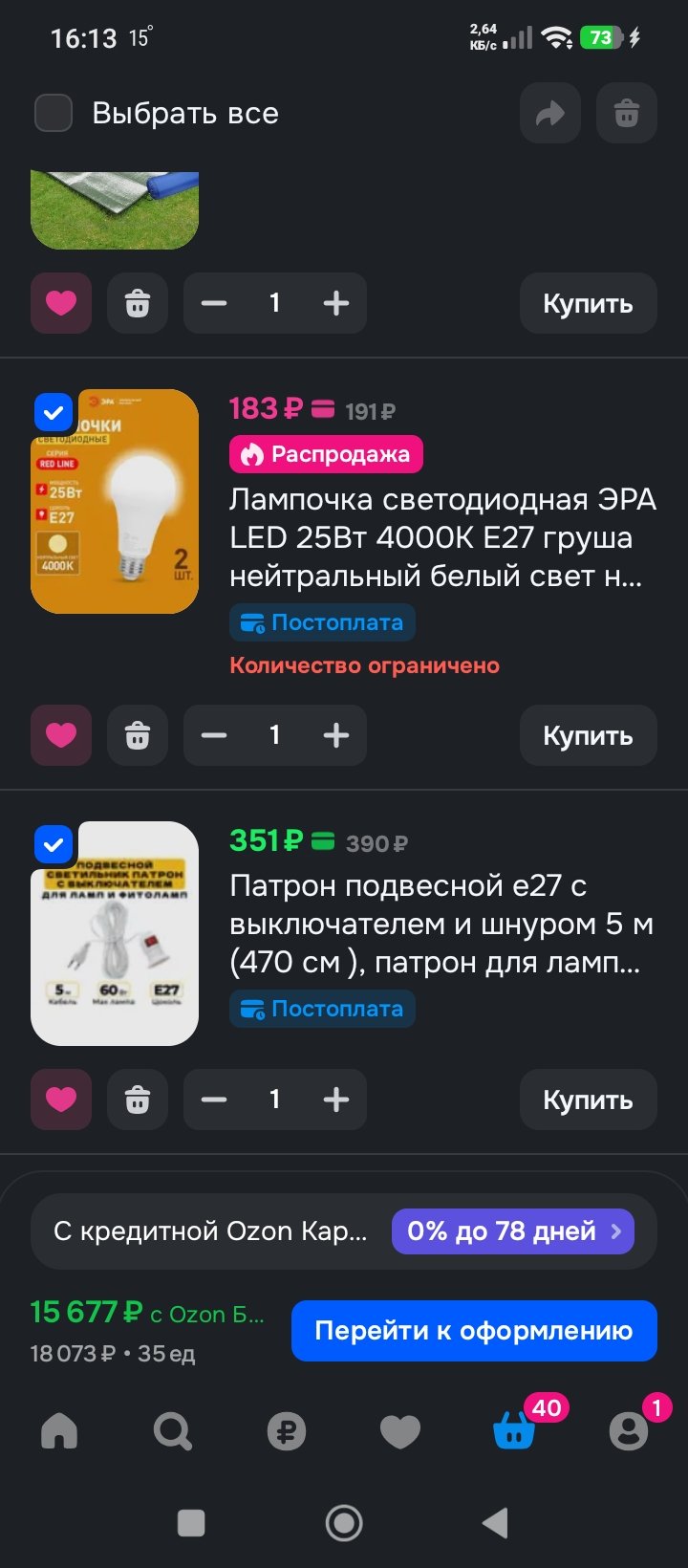Tap "Перейти к оформлению"
The height and width of the screenshot is (1568, 688).
pyautogui.click(x=474, y=1331)
